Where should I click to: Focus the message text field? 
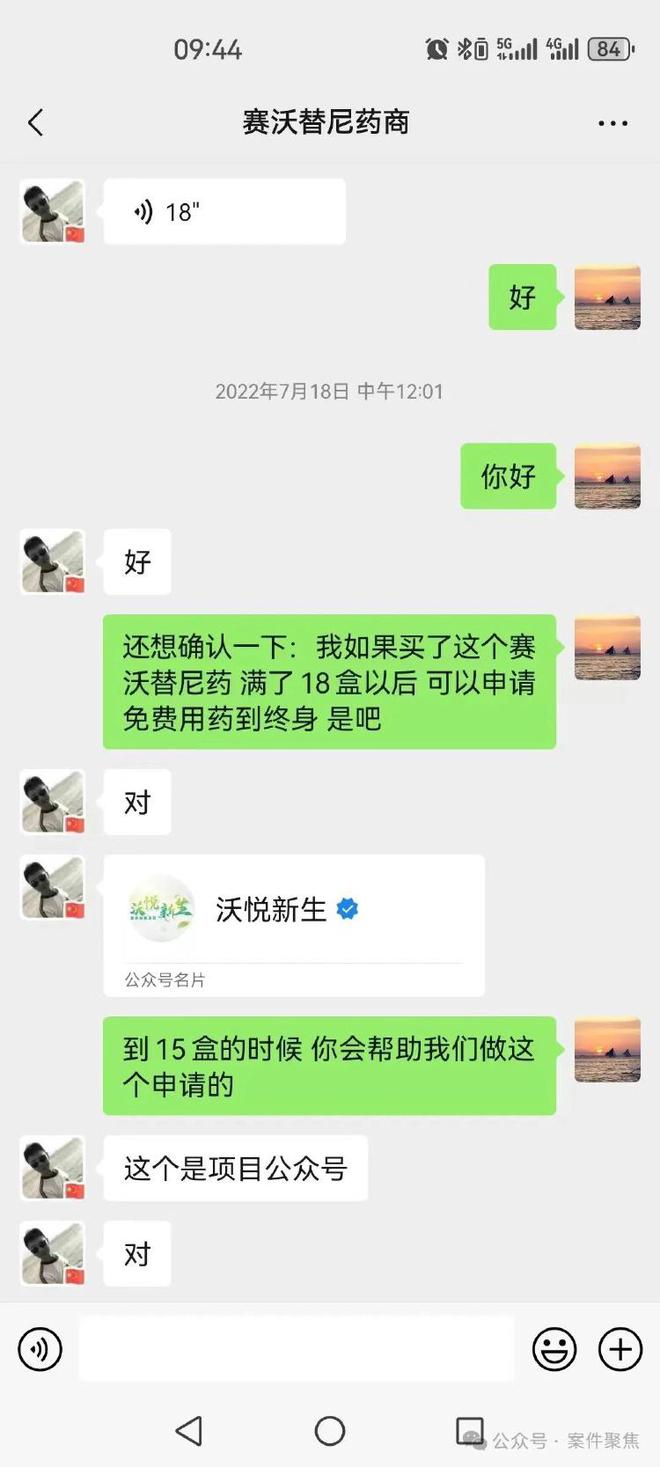296,1350
